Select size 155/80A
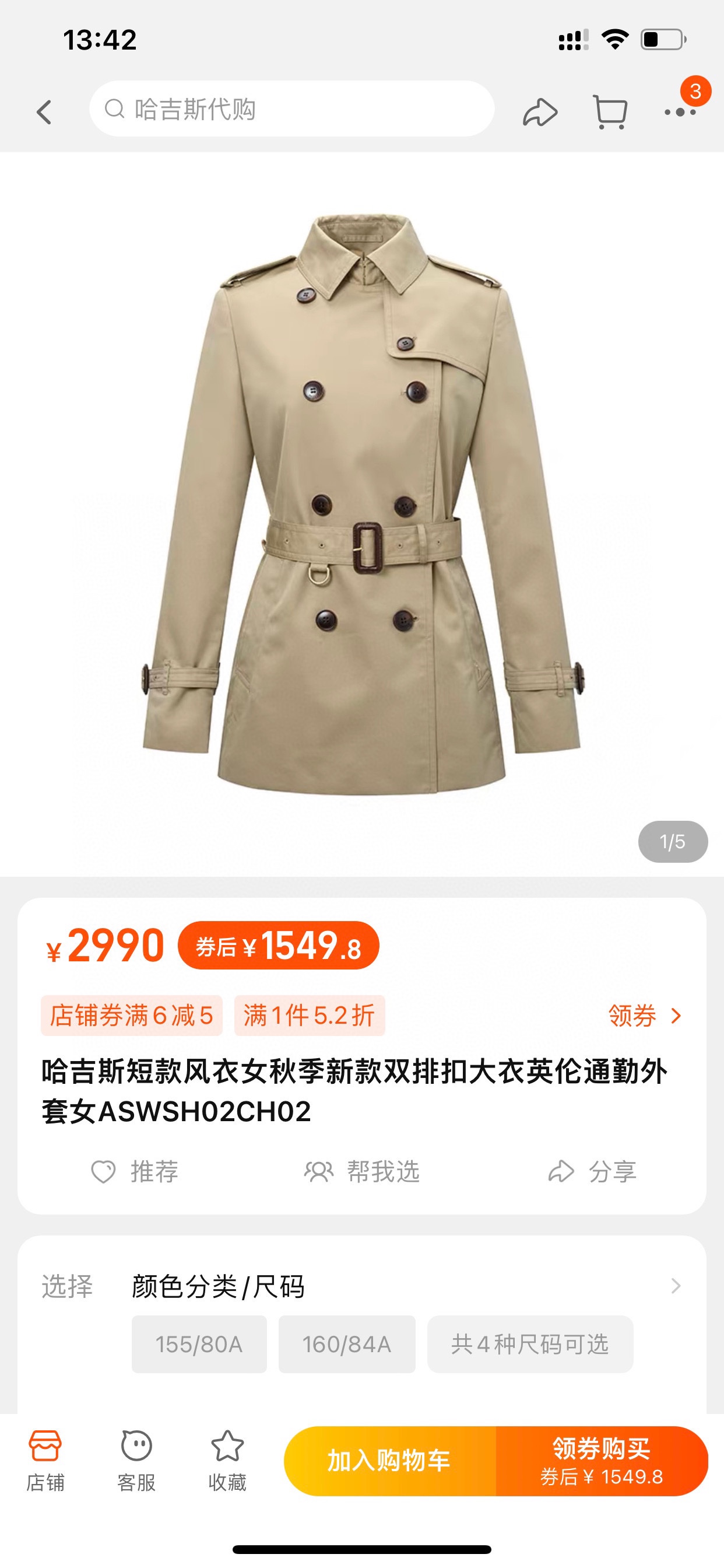The width and height of the screenshot is (724, 1568). pyautogui.click(x=199, y=1344)
